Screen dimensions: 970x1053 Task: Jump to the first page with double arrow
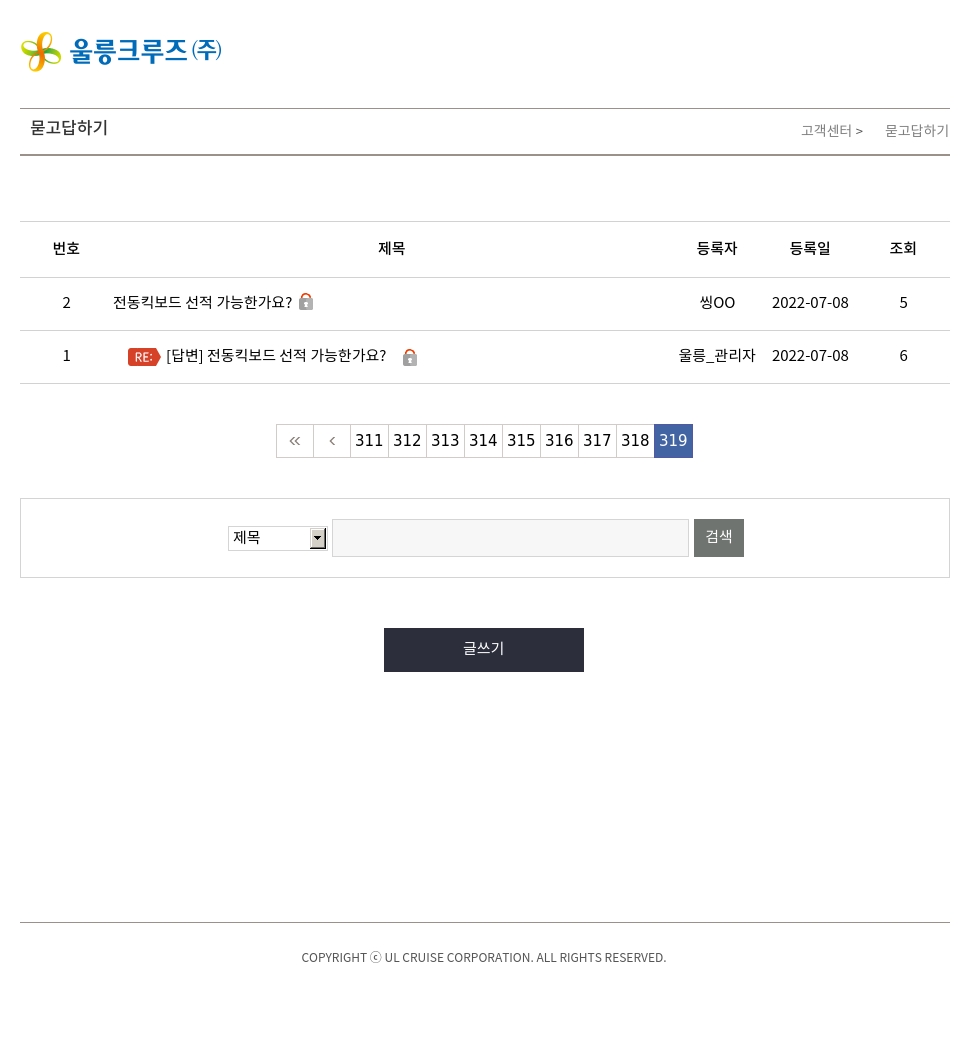[295, 441]
